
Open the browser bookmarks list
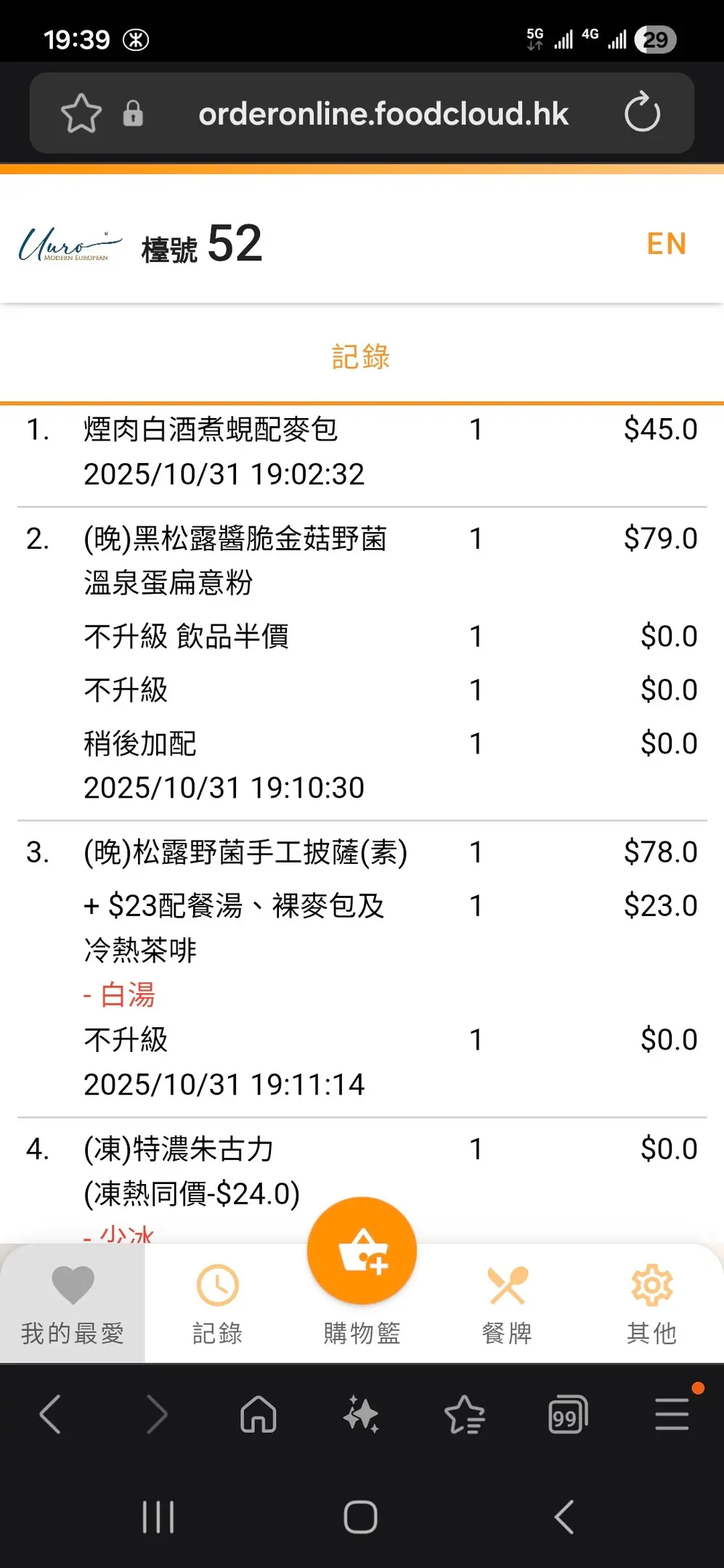point(464,1415)
